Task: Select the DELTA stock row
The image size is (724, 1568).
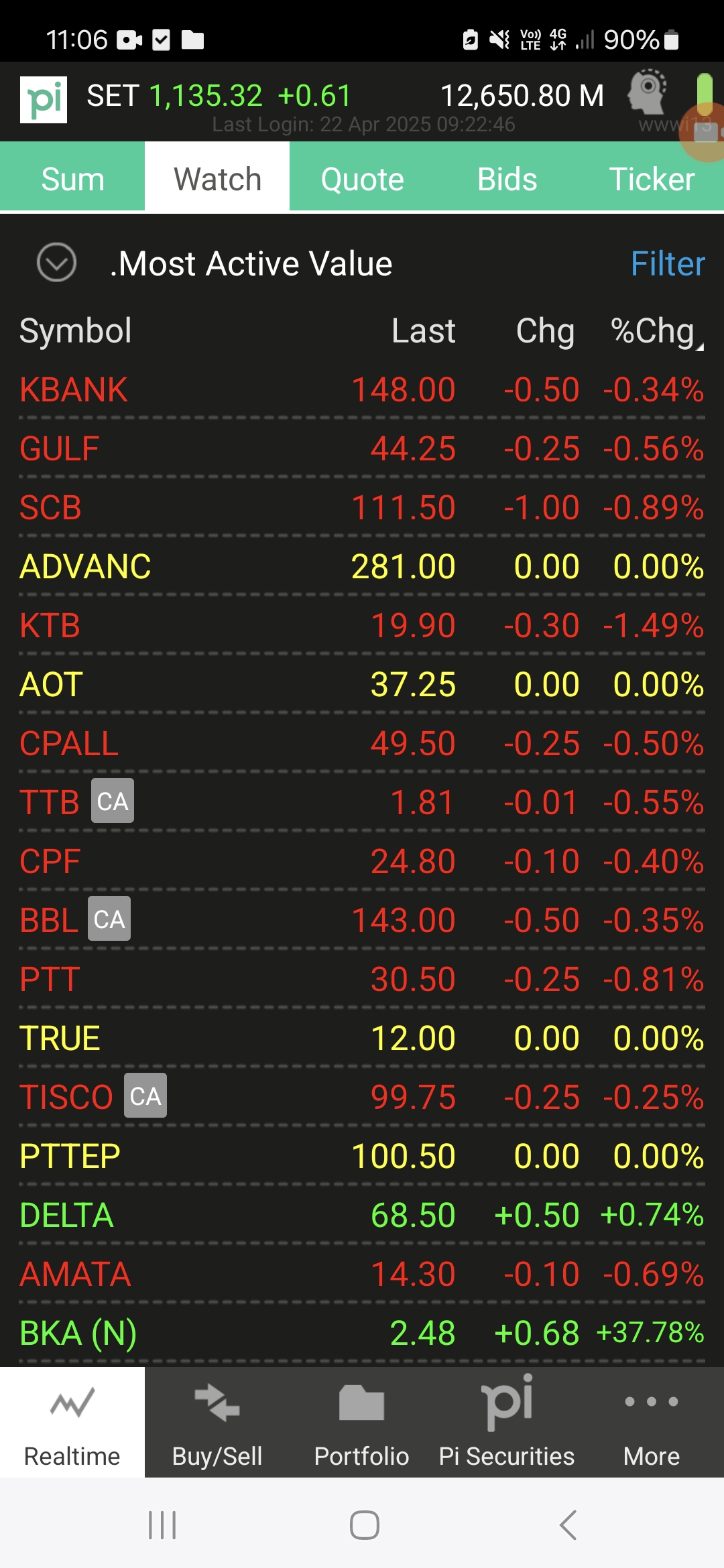Action: coord(362,1216)
